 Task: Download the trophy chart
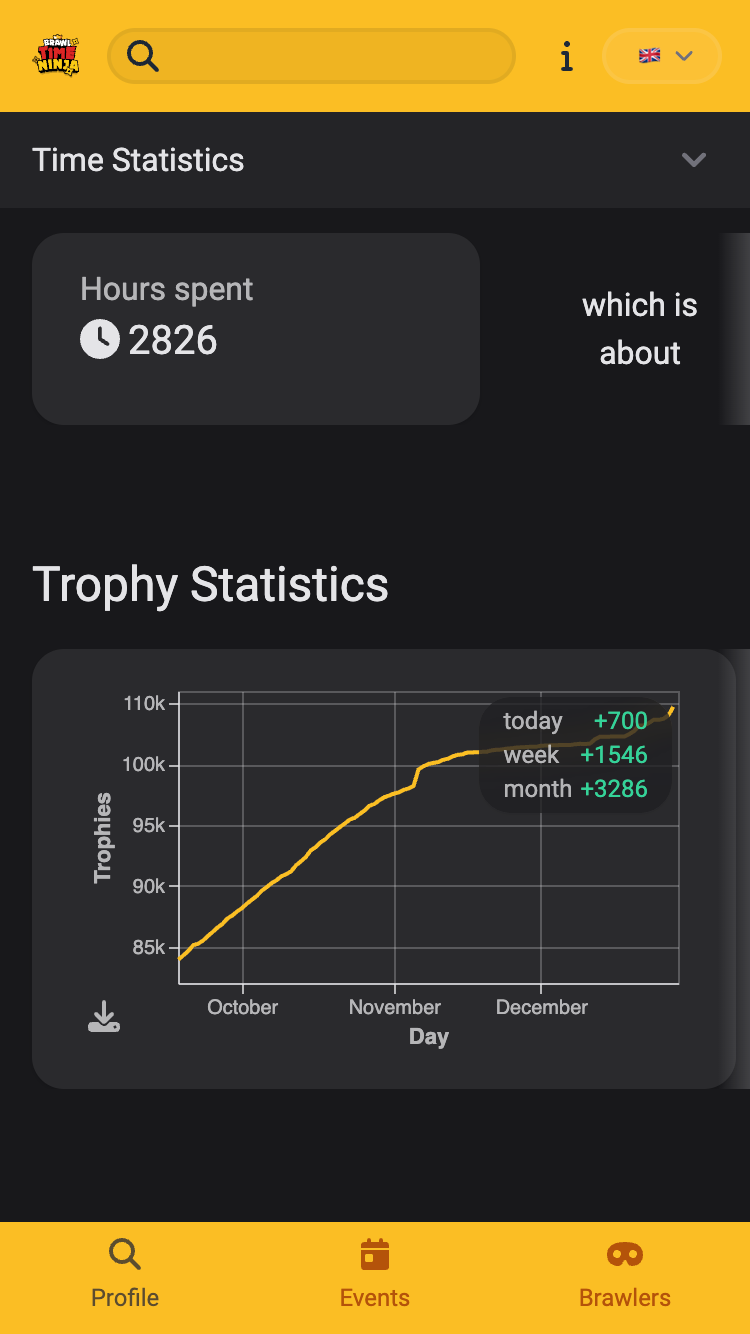pos(104,1017)
